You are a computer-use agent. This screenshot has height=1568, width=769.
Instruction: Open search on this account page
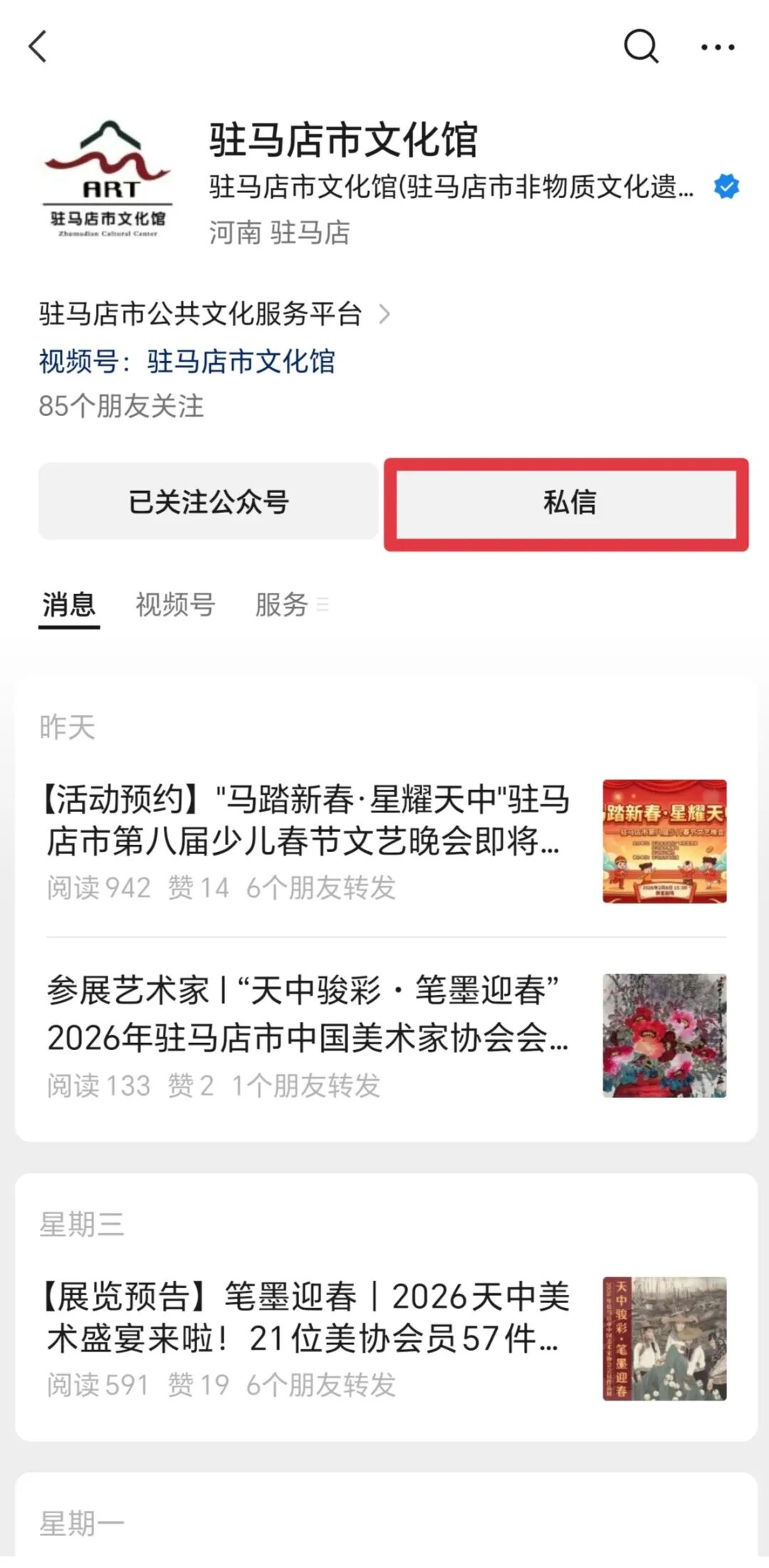click(x=641, y=47)
